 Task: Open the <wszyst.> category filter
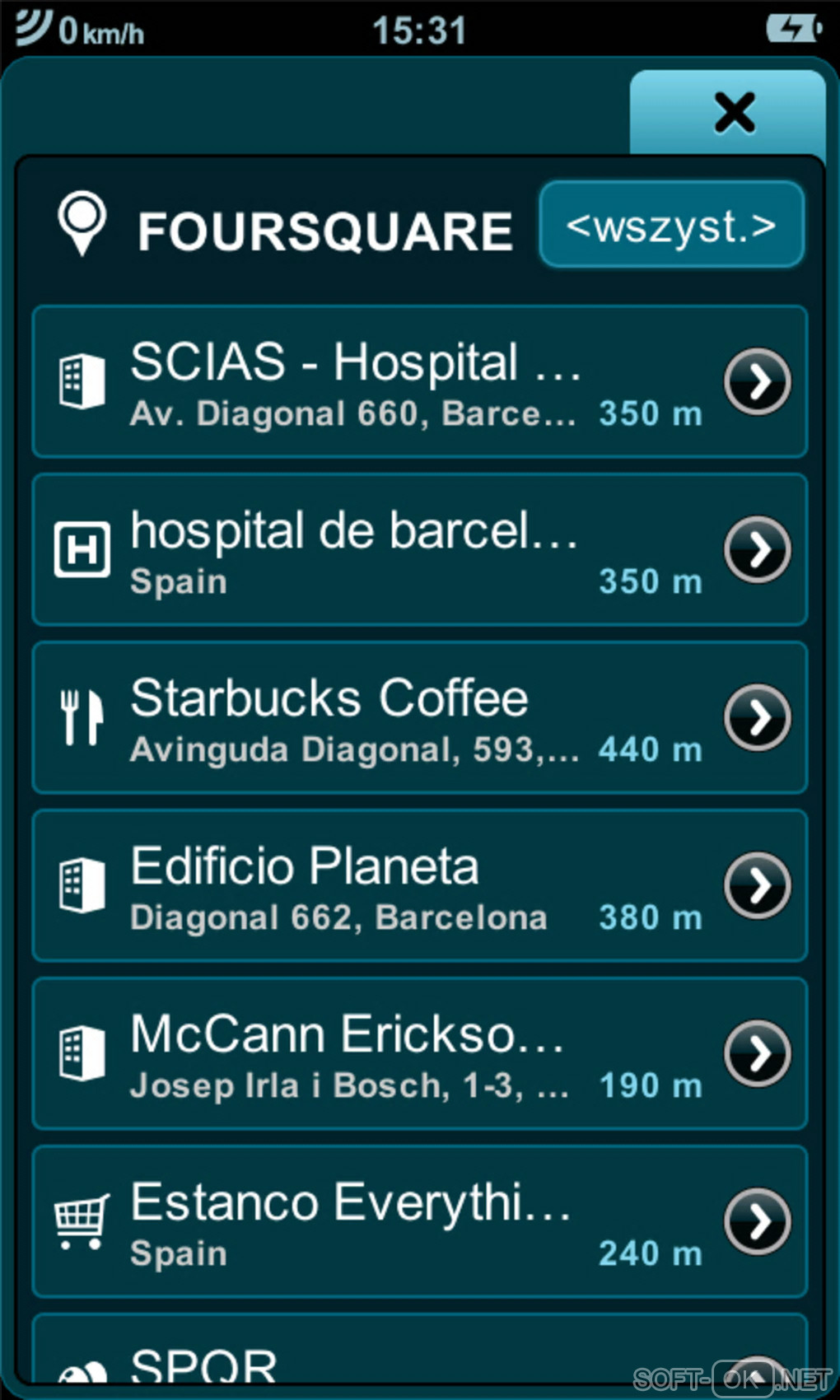click(671, 225)
